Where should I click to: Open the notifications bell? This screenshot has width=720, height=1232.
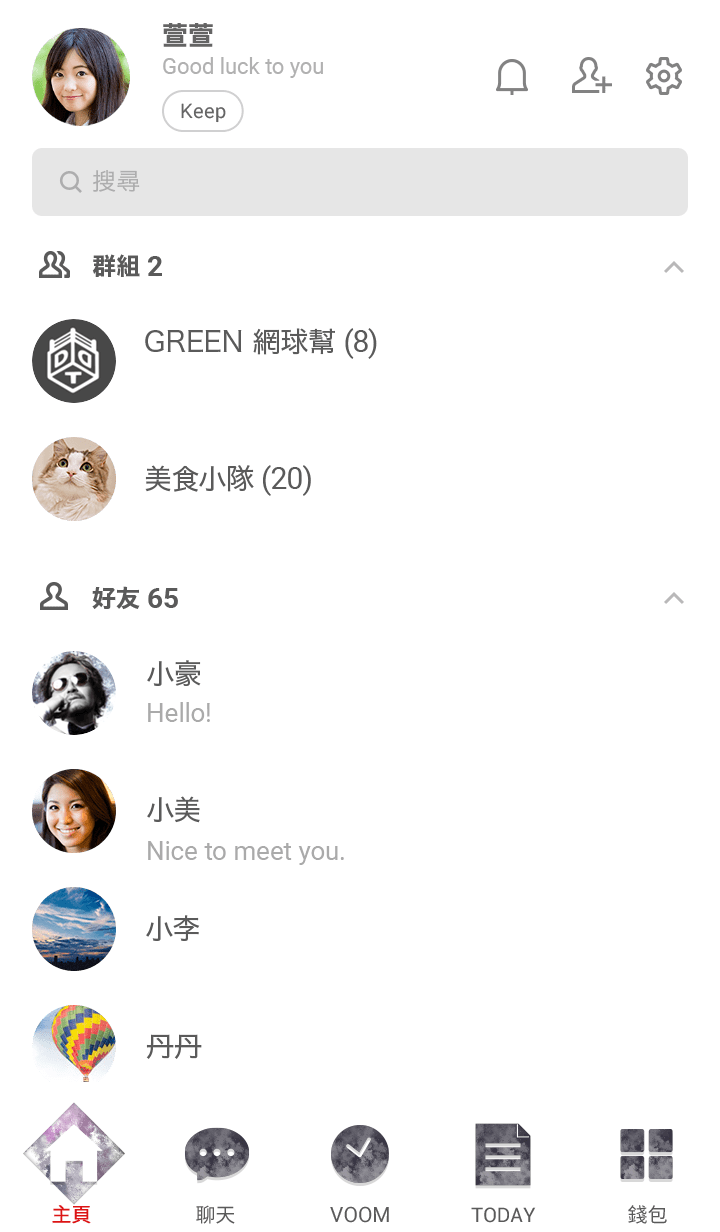(x=512, y=77)
